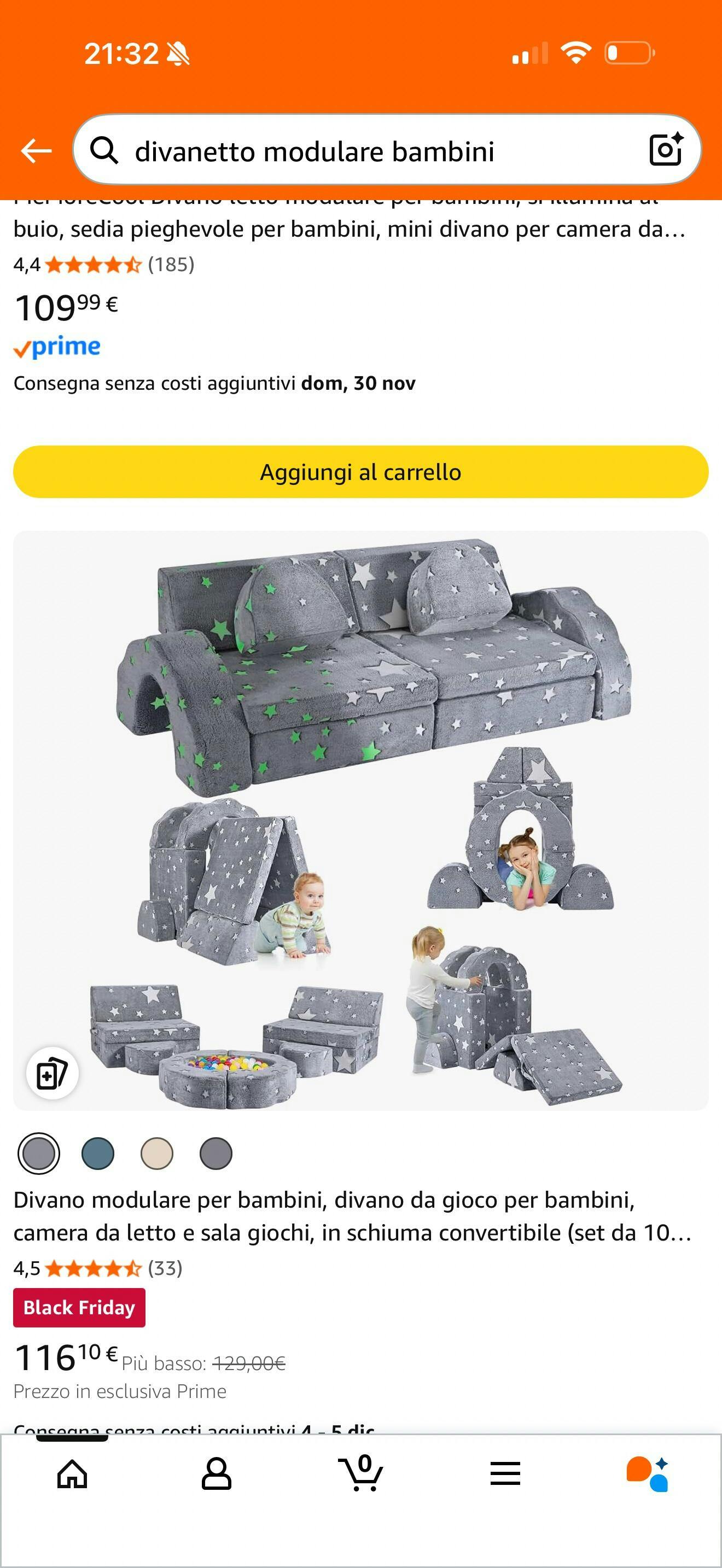Launch the AI shopping assistant tab
Image resolution: width=722 pixels, height=1568 pixels.
pos(648,1475)
